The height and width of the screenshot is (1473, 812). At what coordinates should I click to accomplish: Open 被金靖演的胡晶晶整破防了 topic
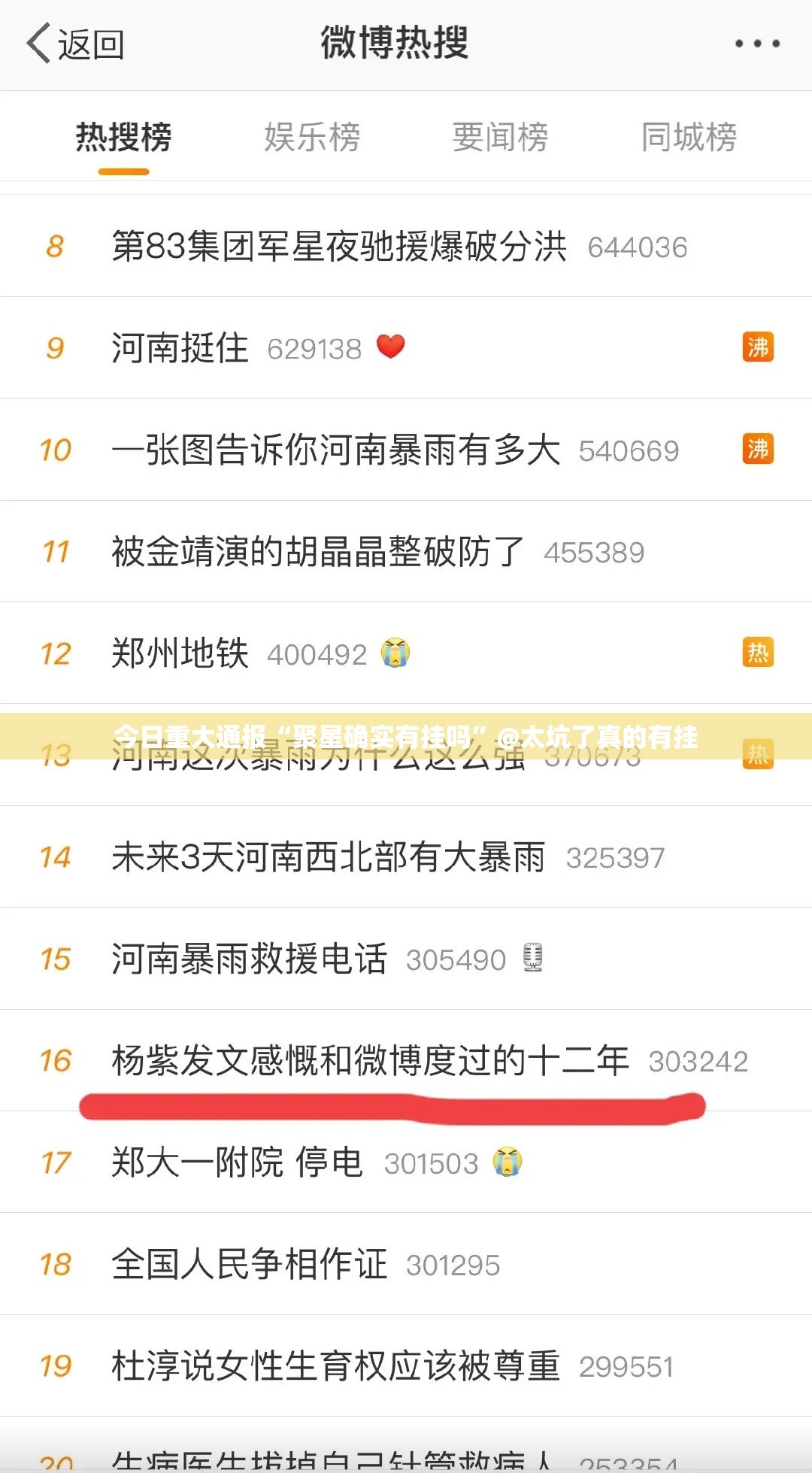coord(317,552)
